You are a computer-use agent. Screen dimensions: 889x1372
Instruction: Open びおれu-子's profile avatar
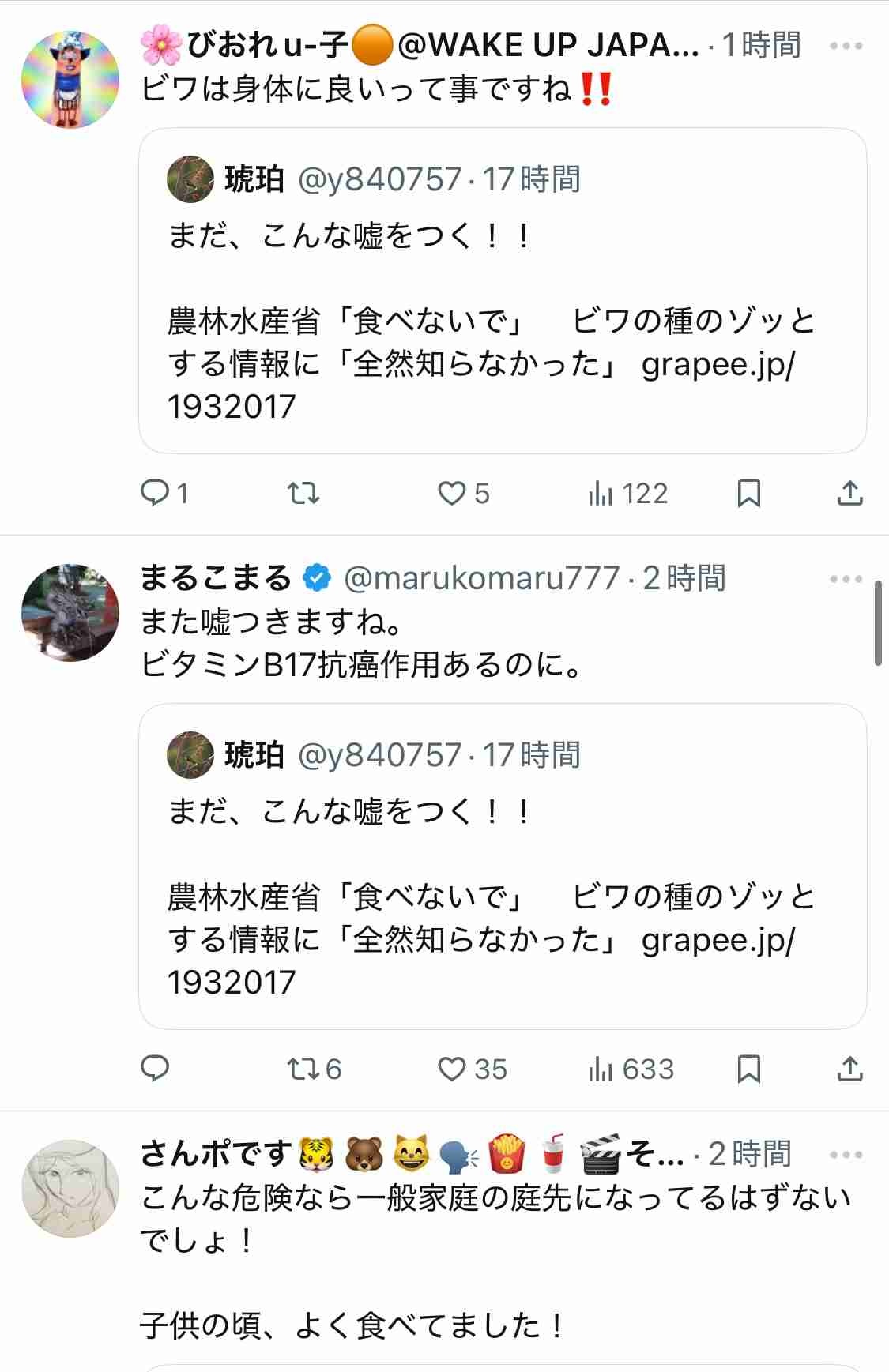coord(70,80)
